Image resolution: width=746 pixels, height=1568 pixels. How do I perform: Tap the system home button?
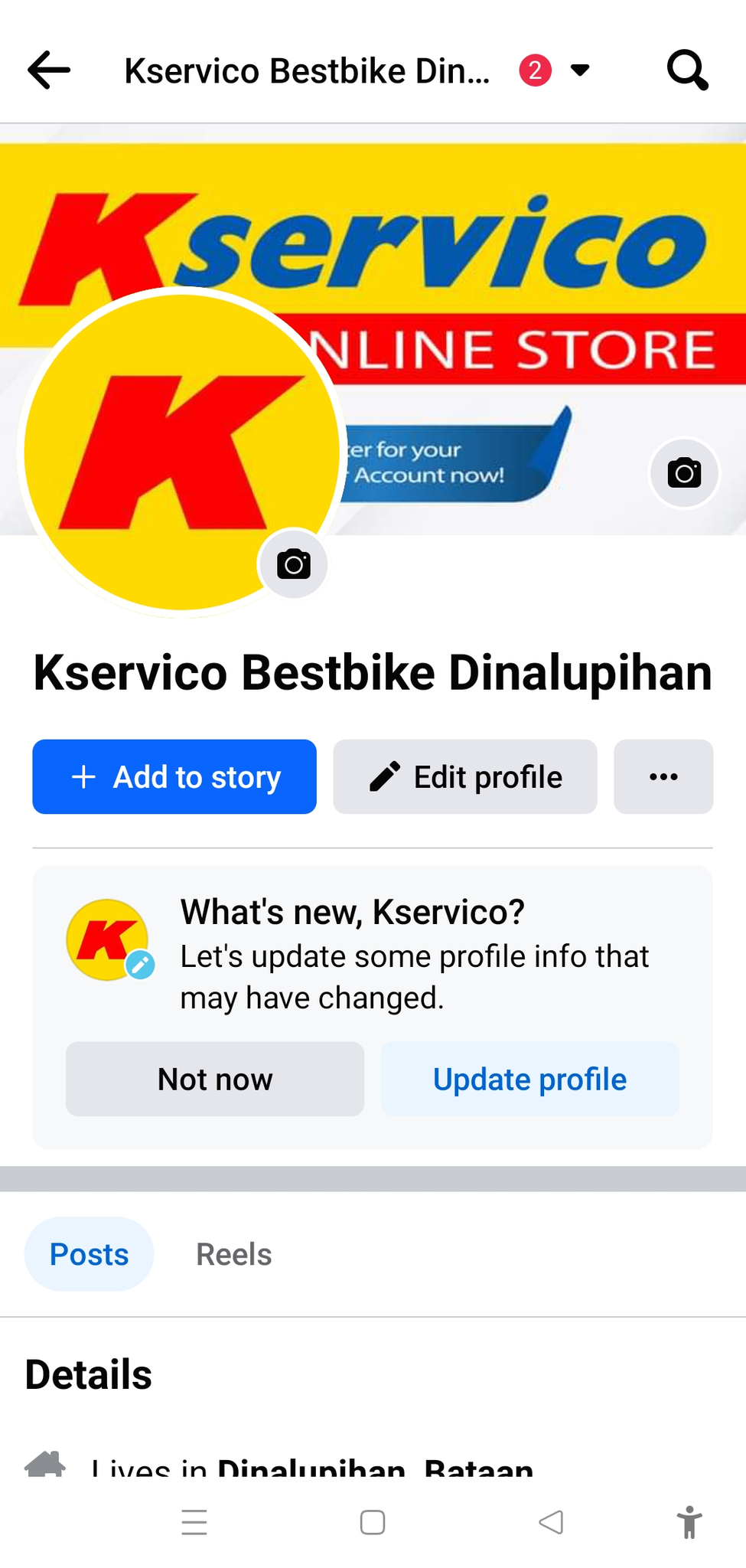tap(373, 1522)
